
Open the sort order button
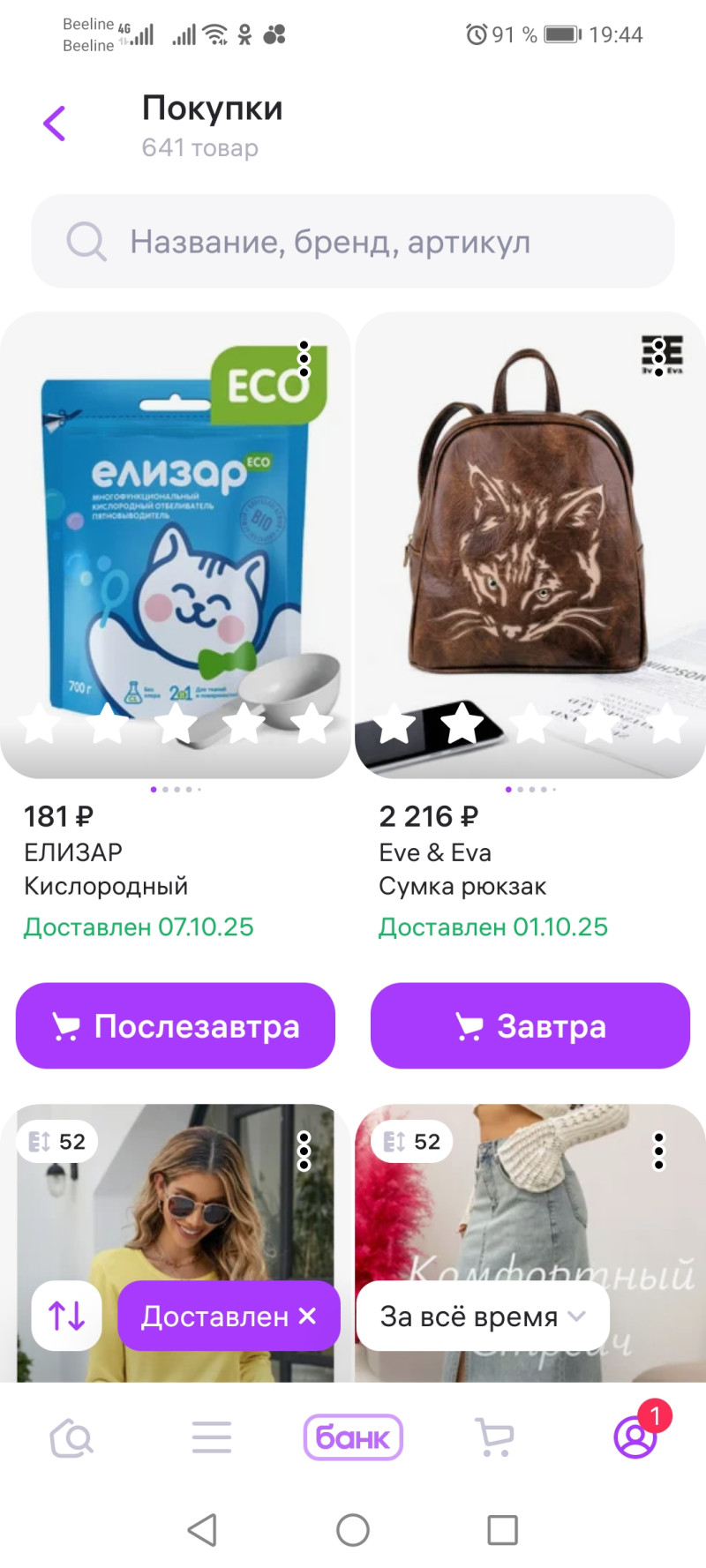pos(67,1316)
